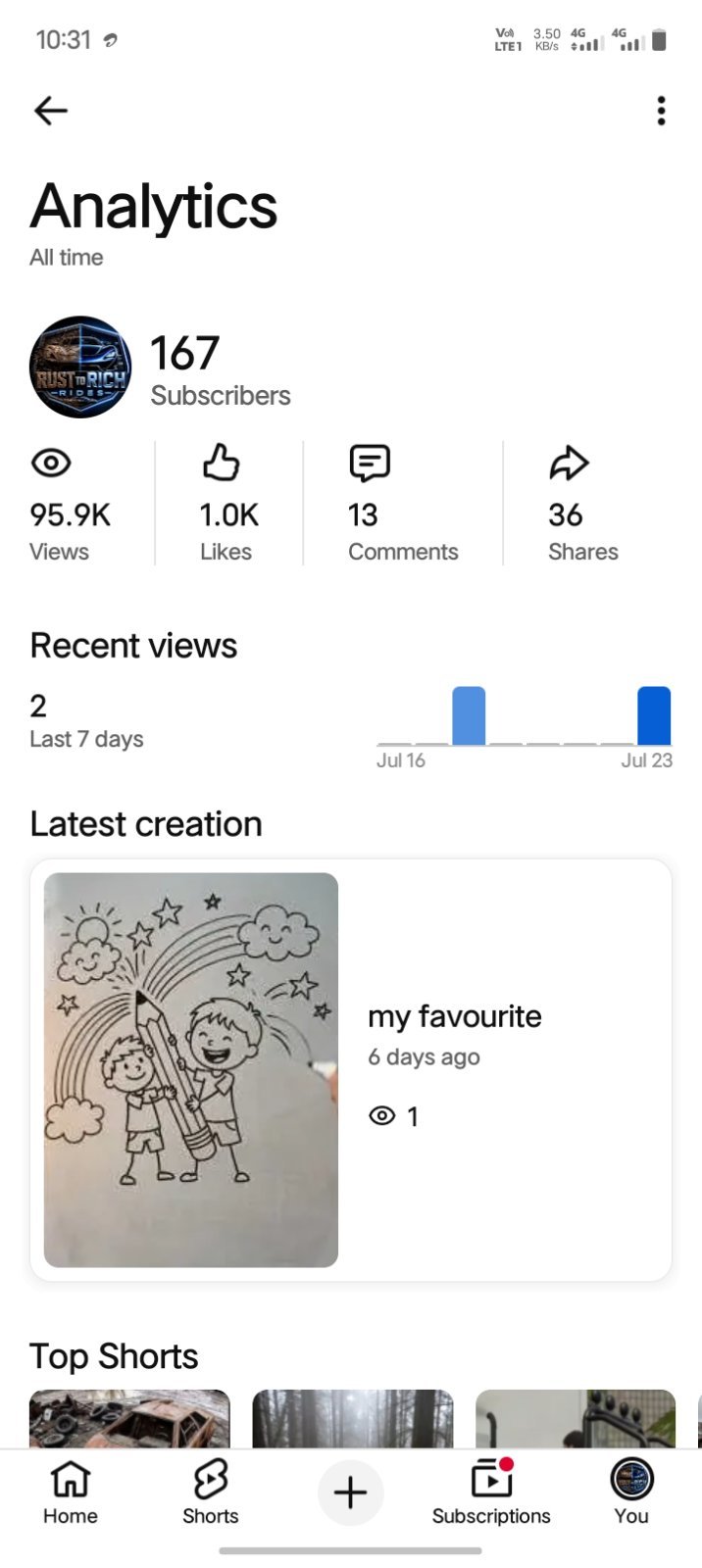
Task: Open the three-dot overflow menu
Action: point(661,111)
